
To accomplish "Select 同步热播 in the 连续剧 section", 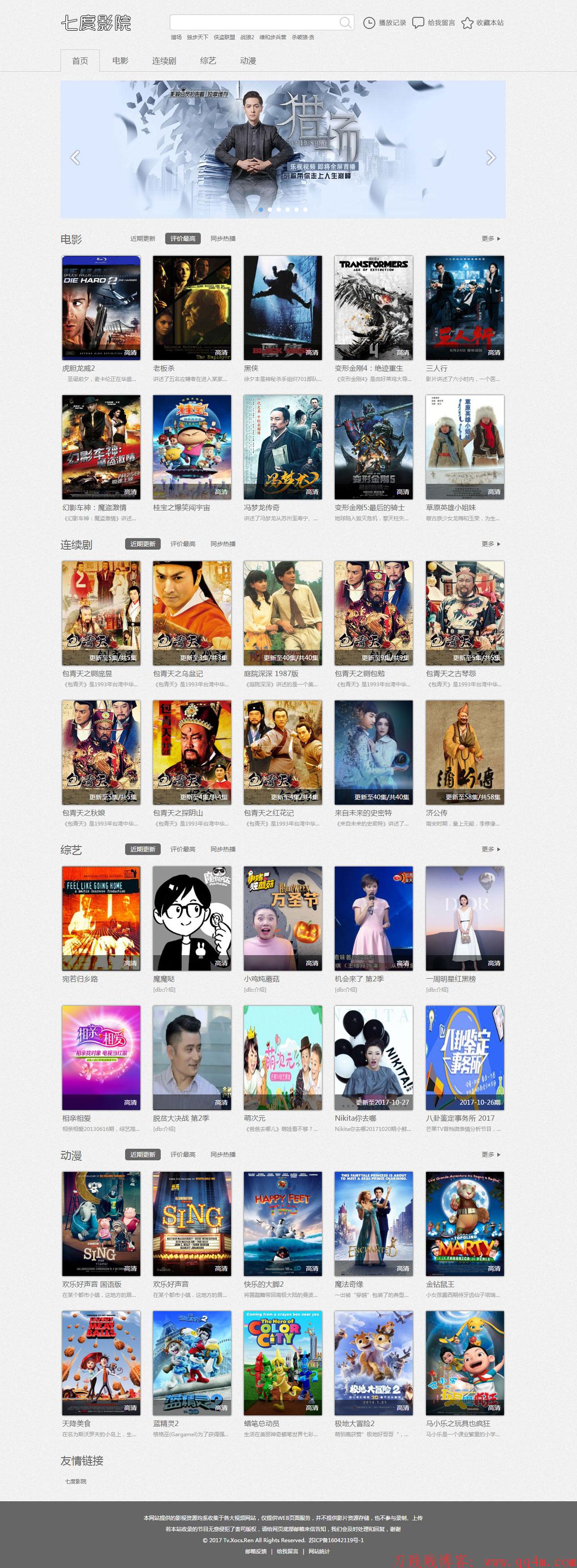I will [223, 544].
